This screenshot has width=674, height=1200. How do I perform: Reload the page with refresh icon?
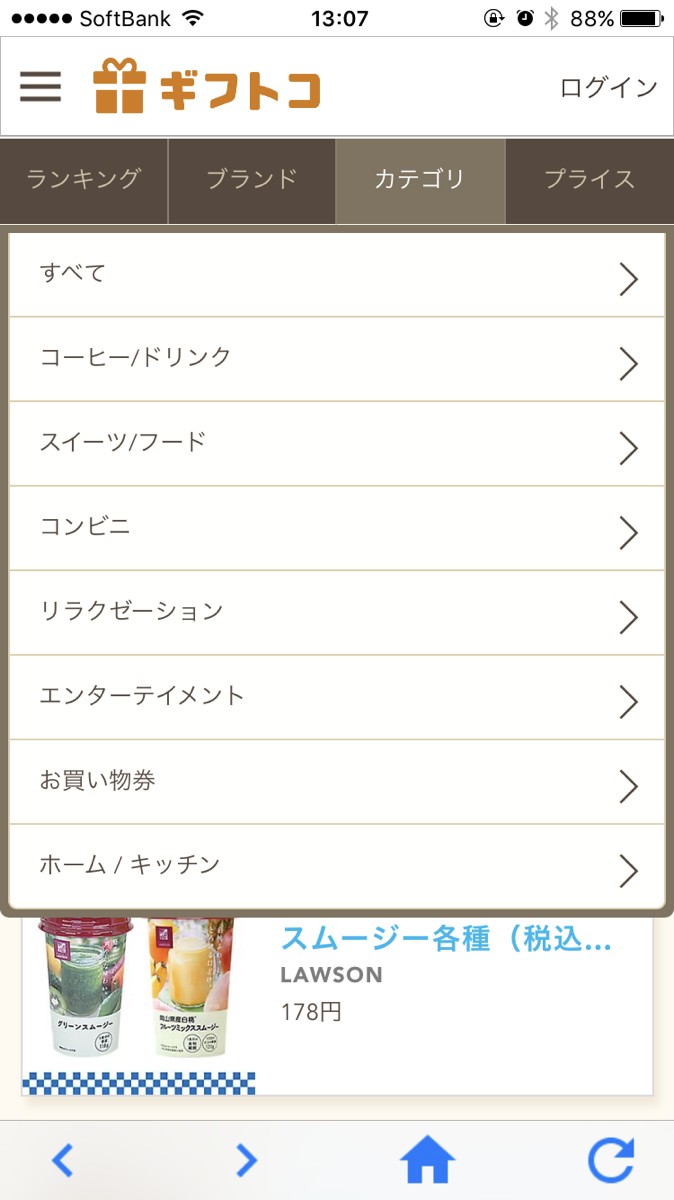click(611, 1160)
